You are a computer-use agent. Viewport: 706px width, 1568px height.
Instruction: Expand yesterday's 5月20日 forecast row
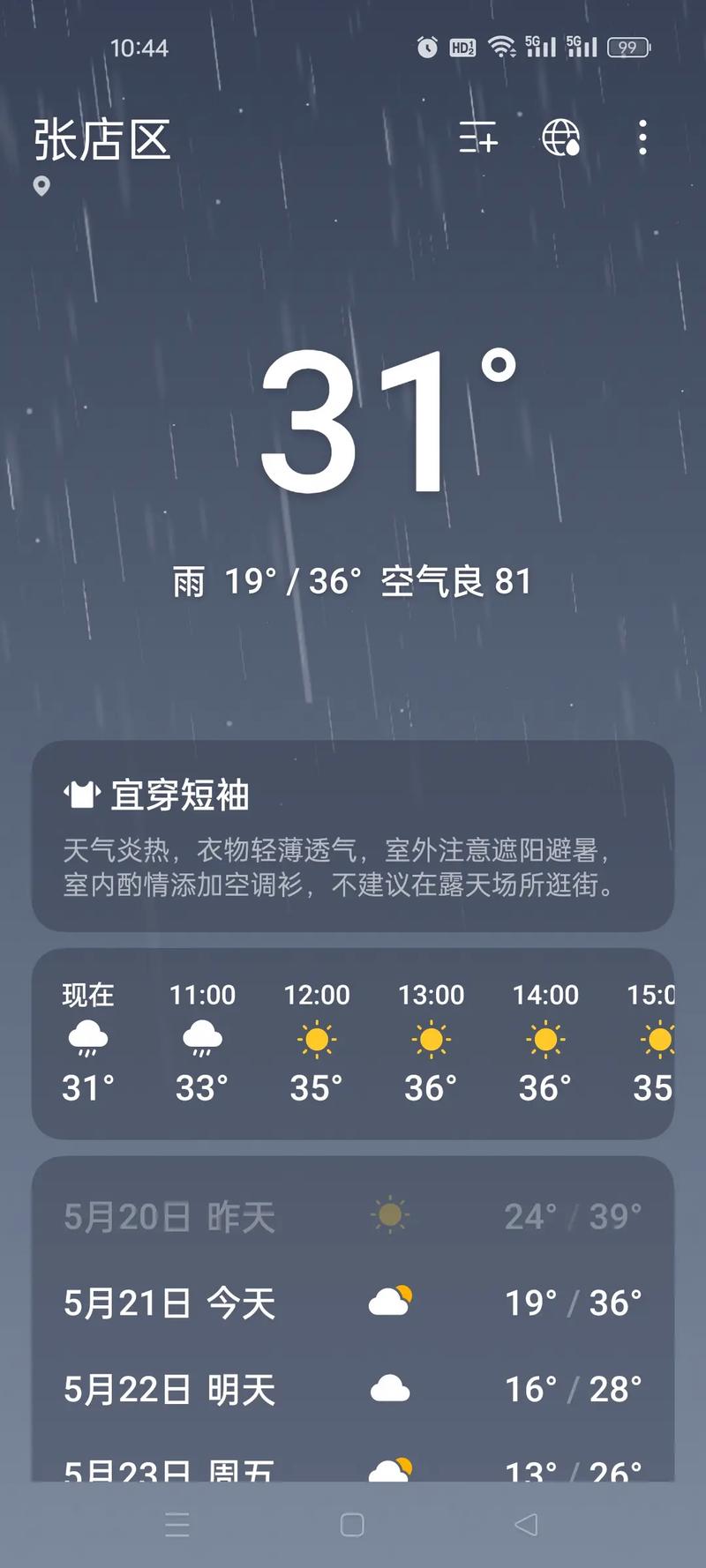point(353,1215)
